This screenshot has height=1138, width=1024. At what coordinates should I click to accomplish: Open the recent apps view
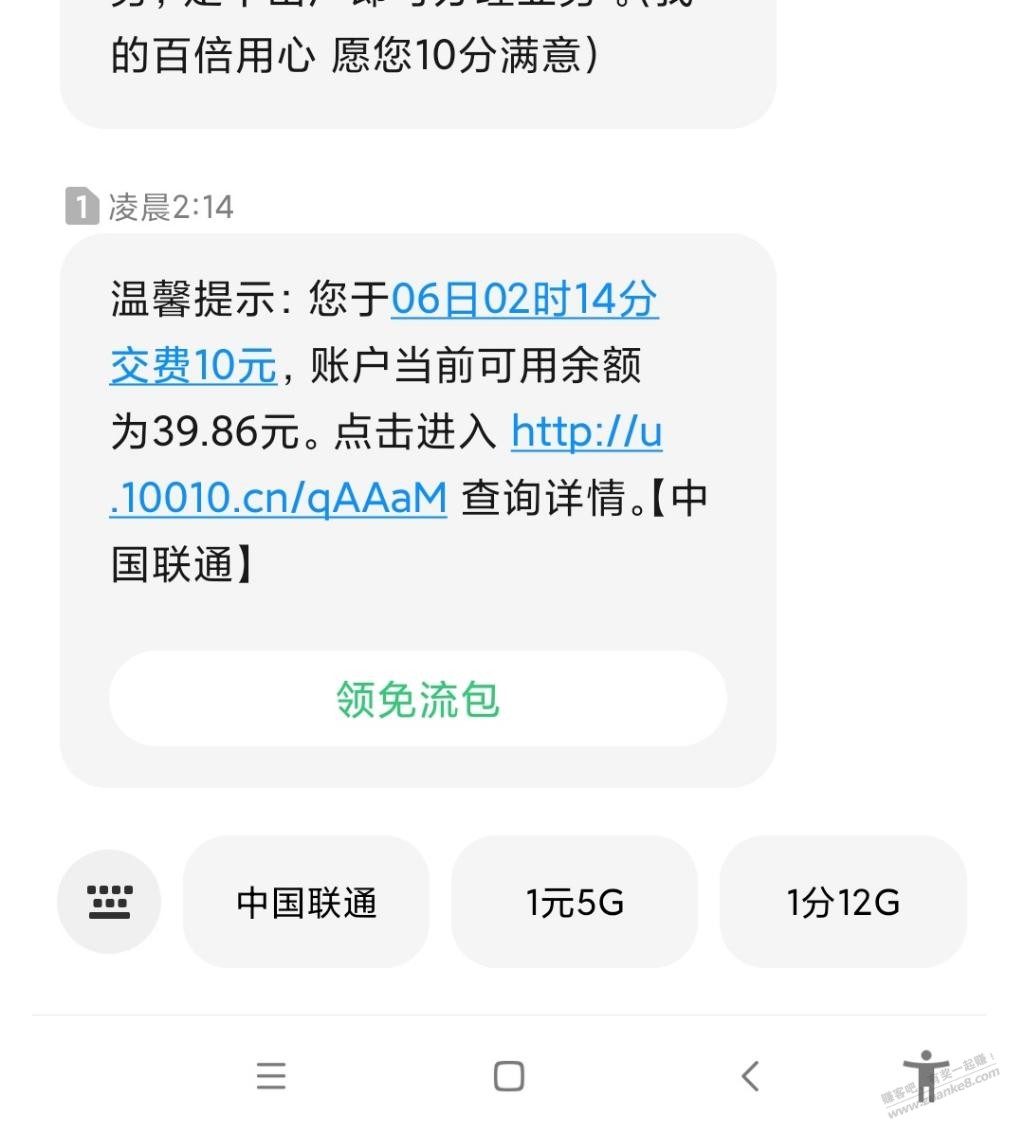(x=271, y=1076)
